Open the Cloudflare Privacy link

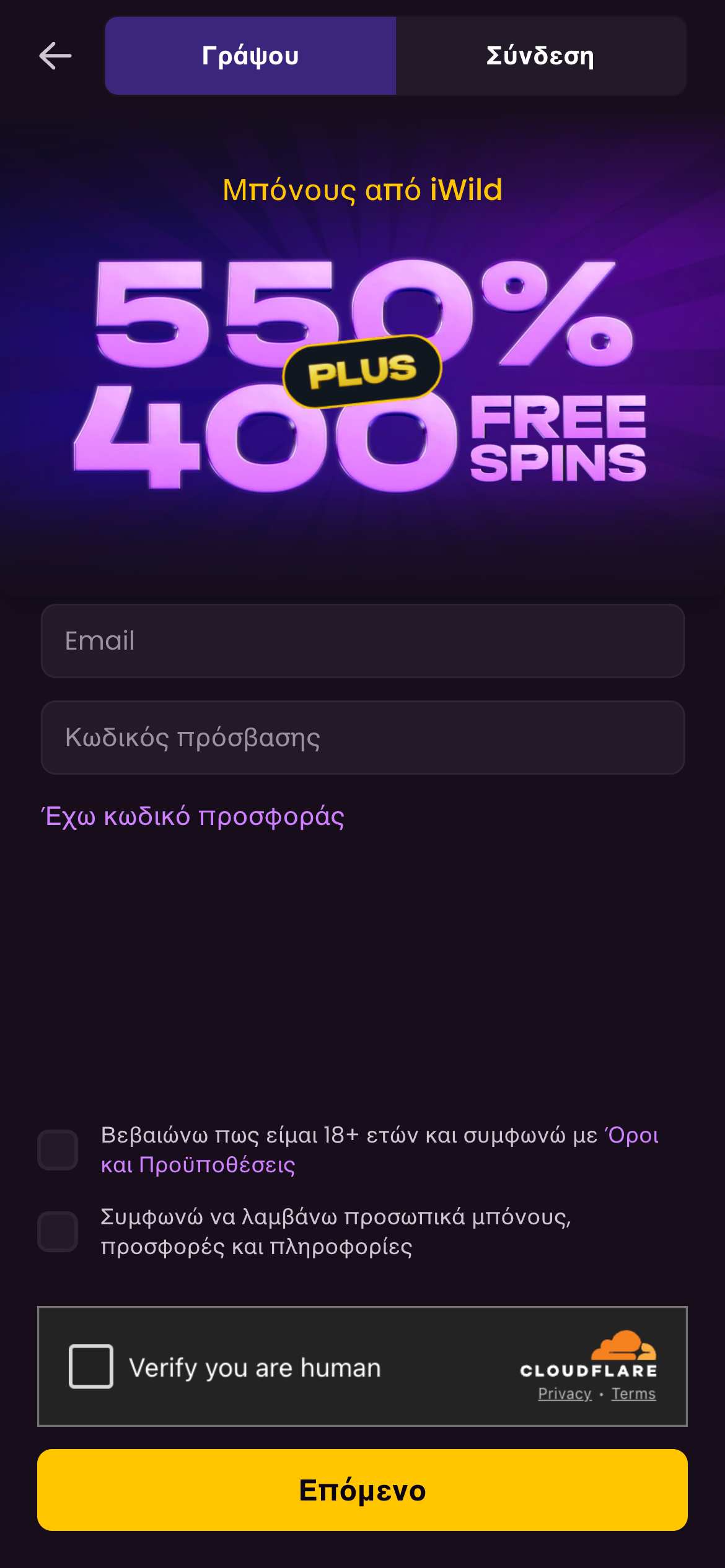[564, 1393]
